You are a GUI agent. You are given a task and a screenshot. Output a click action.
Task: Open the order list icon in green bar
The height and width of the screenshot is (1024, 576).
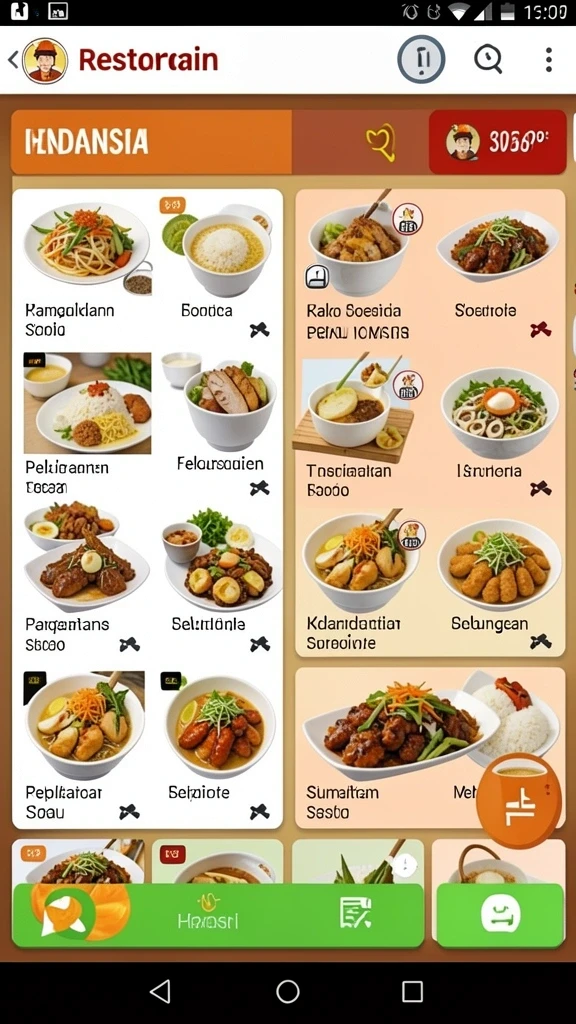click(356, 913)
